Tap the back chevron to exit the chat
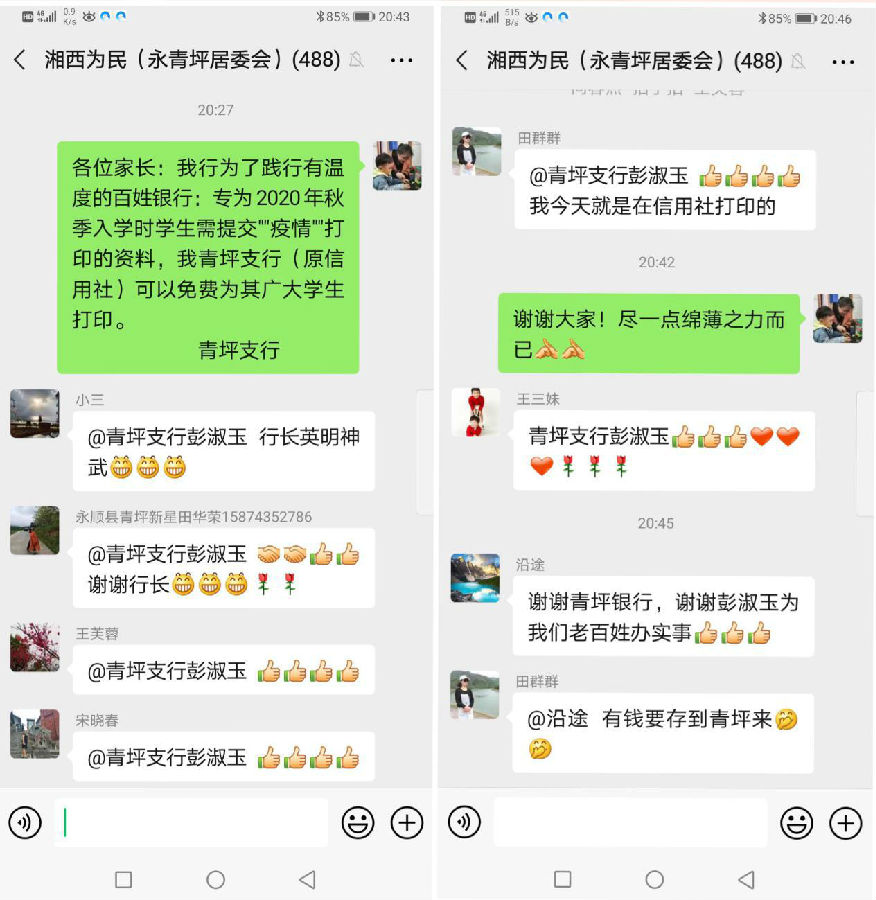Viewport: 876px width, 900px height. [18, 60]
